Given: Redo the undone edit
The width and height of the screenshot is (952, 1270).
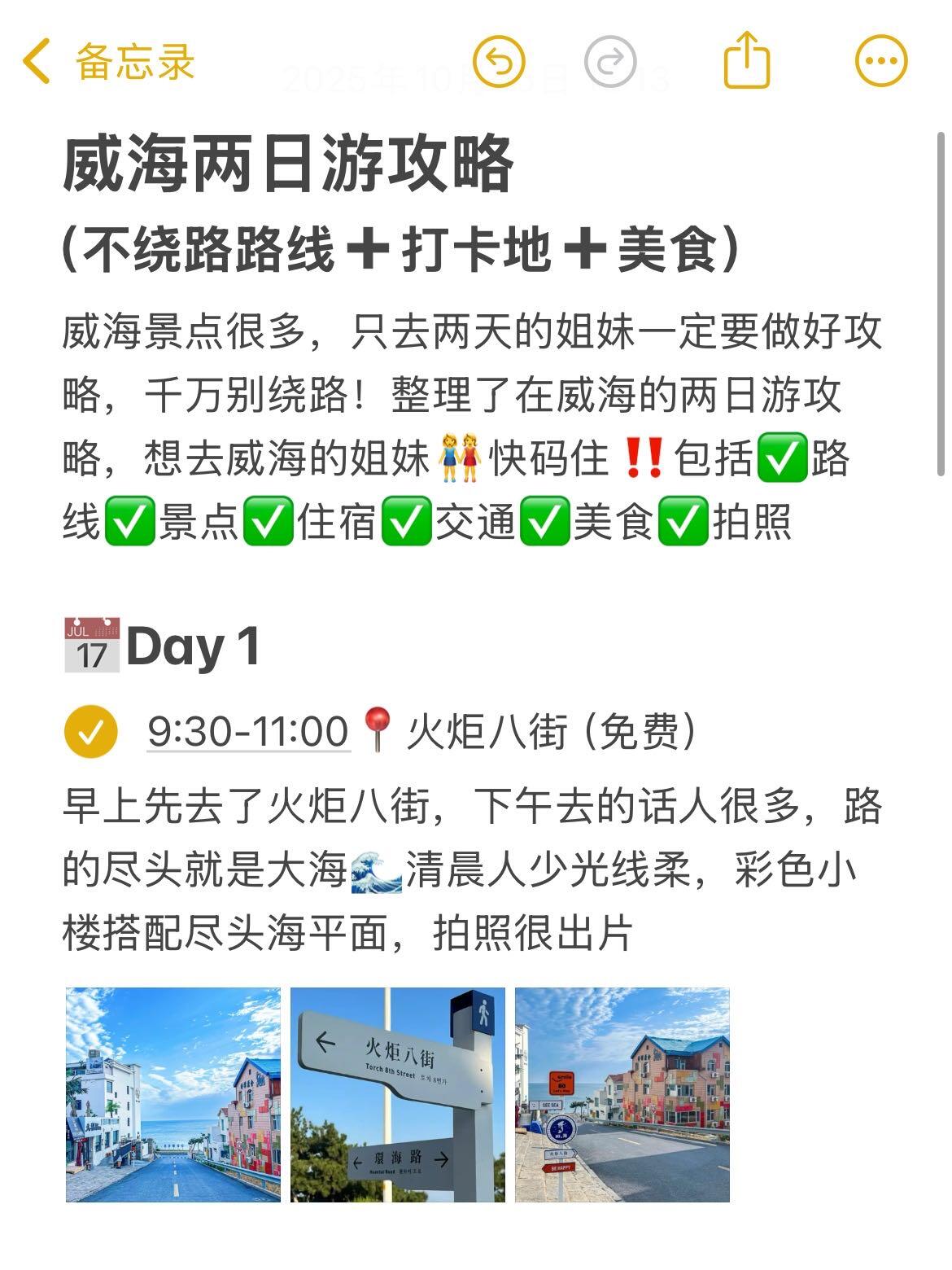Looking at the screenshot, I should 610,61.
